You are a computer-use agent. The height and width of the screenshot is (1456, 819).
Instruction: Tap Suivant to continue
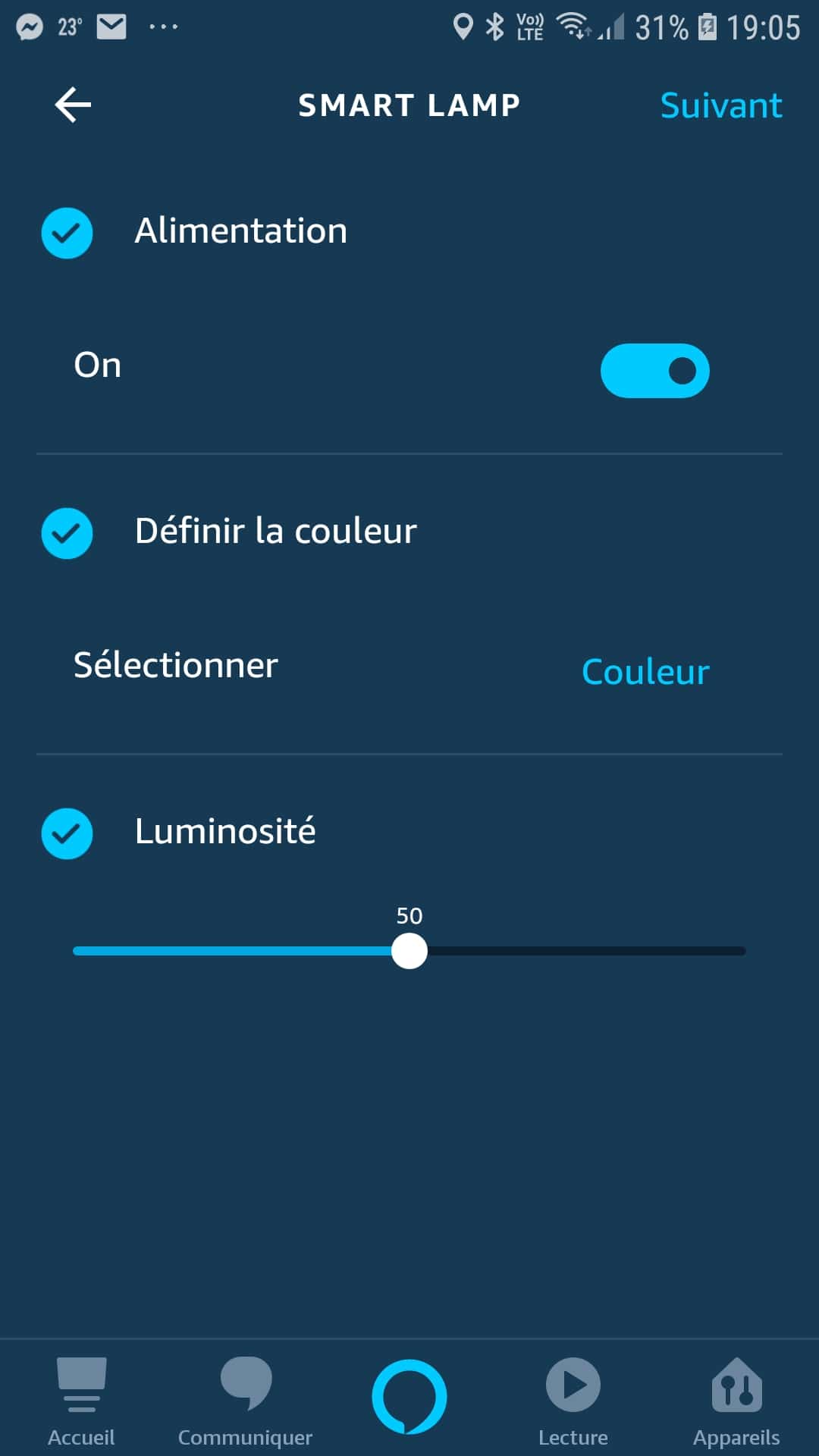pos(721,105)
